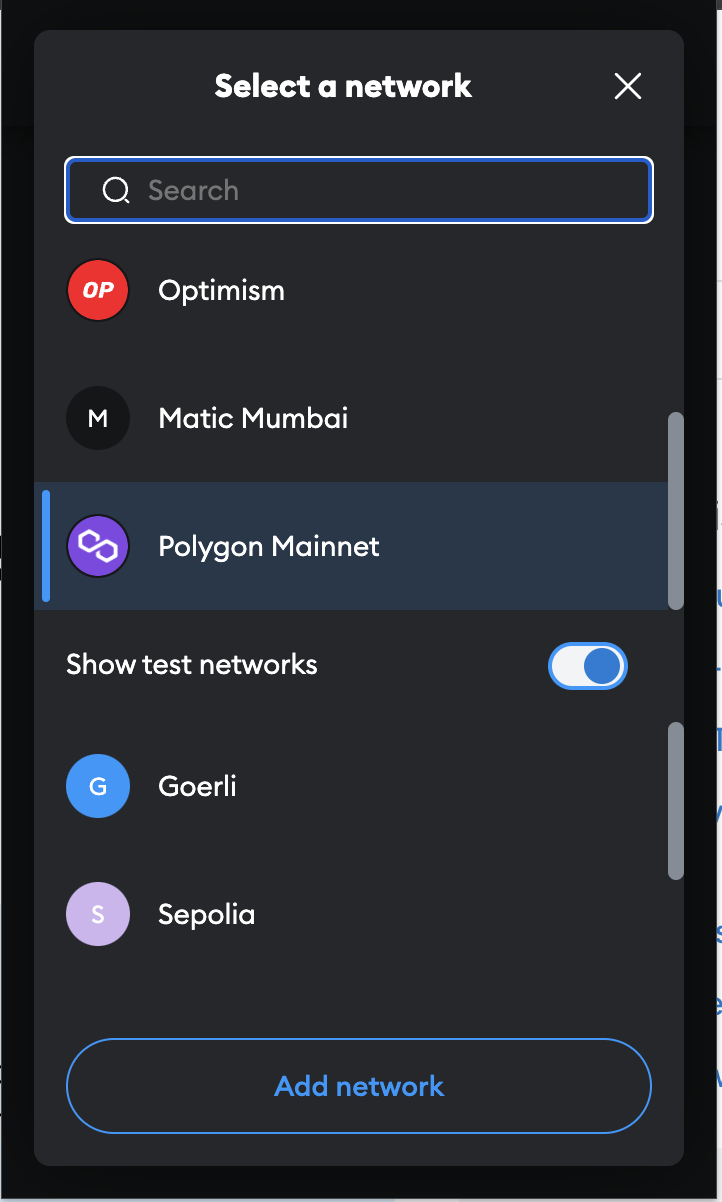Tap the network search field
This screenshot has height=1202, width=722.
359,190
